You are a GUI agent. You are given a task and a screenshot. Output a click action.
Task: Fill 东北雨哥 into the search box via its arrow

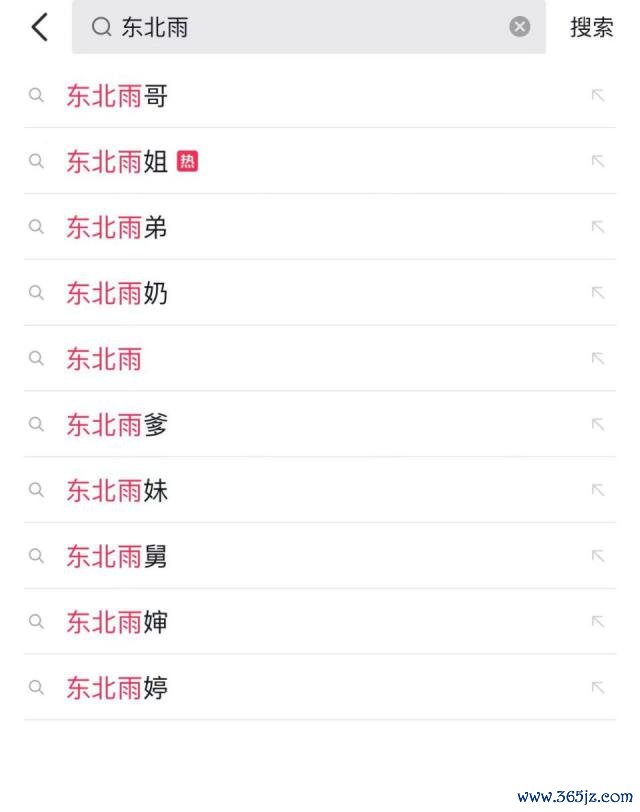(x=598, y=96)
